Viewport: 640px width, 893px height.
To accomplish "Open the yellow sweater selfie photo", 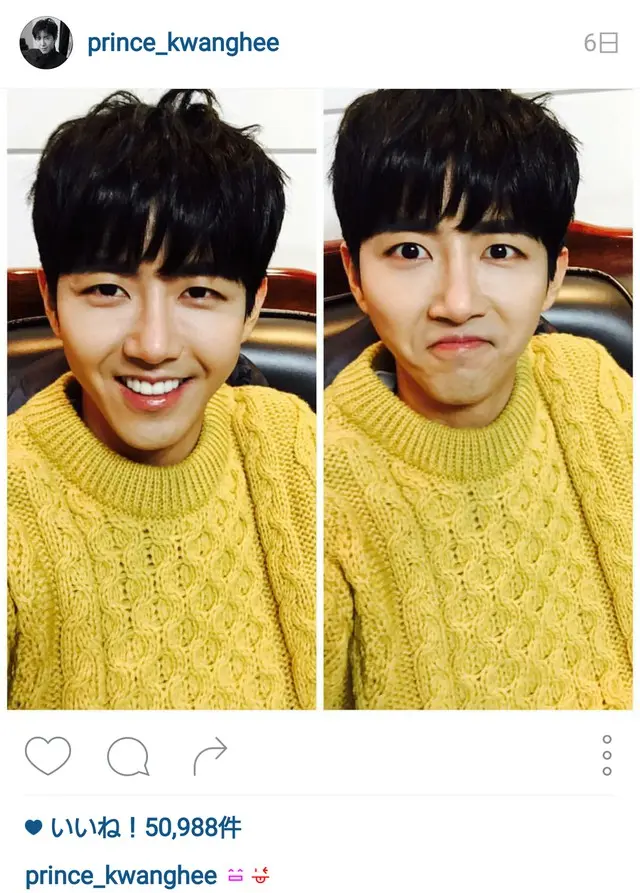I will [320, 400].
